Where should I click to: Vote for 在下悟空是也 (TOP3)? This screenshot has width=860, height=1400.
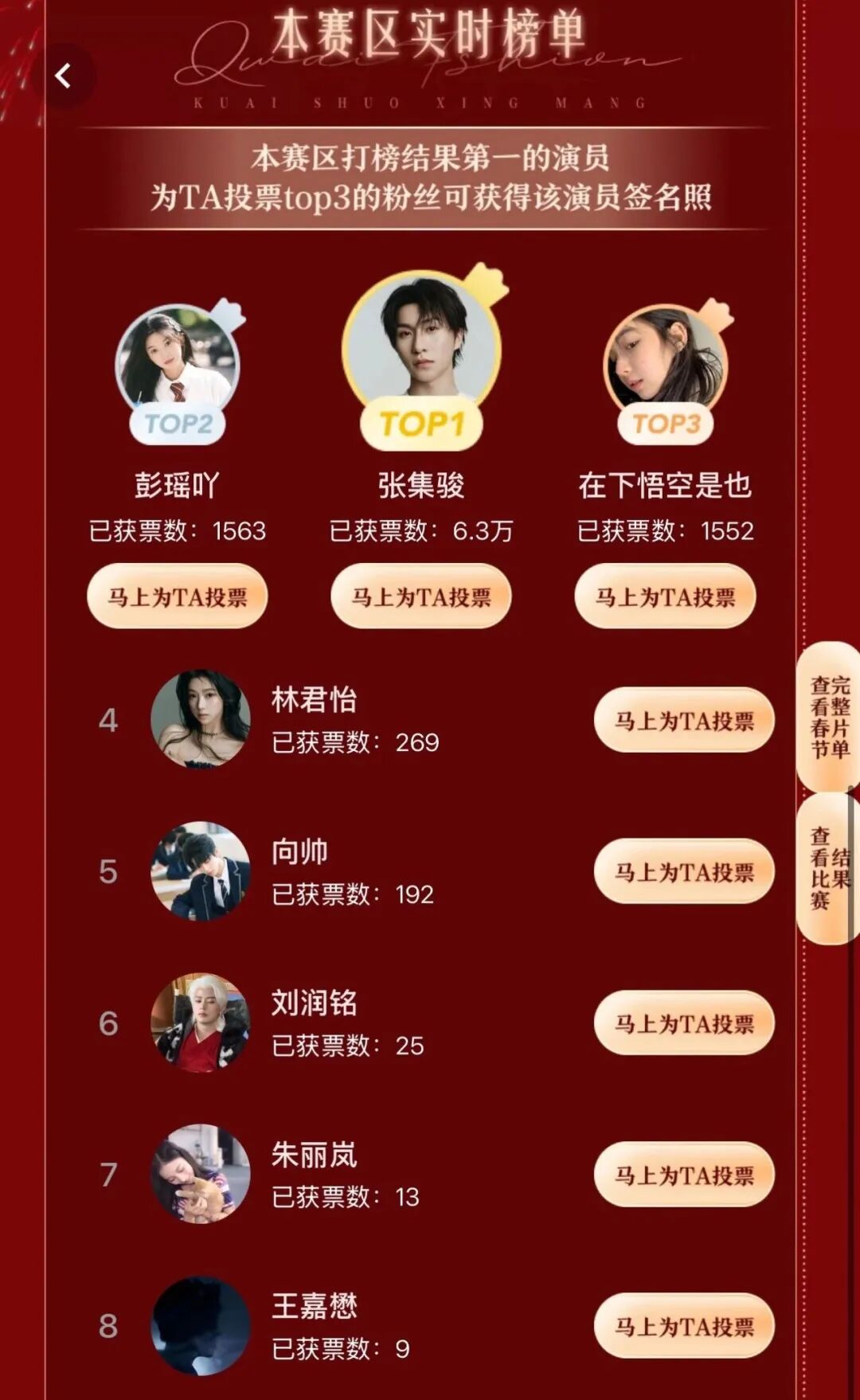click(665, 596)
